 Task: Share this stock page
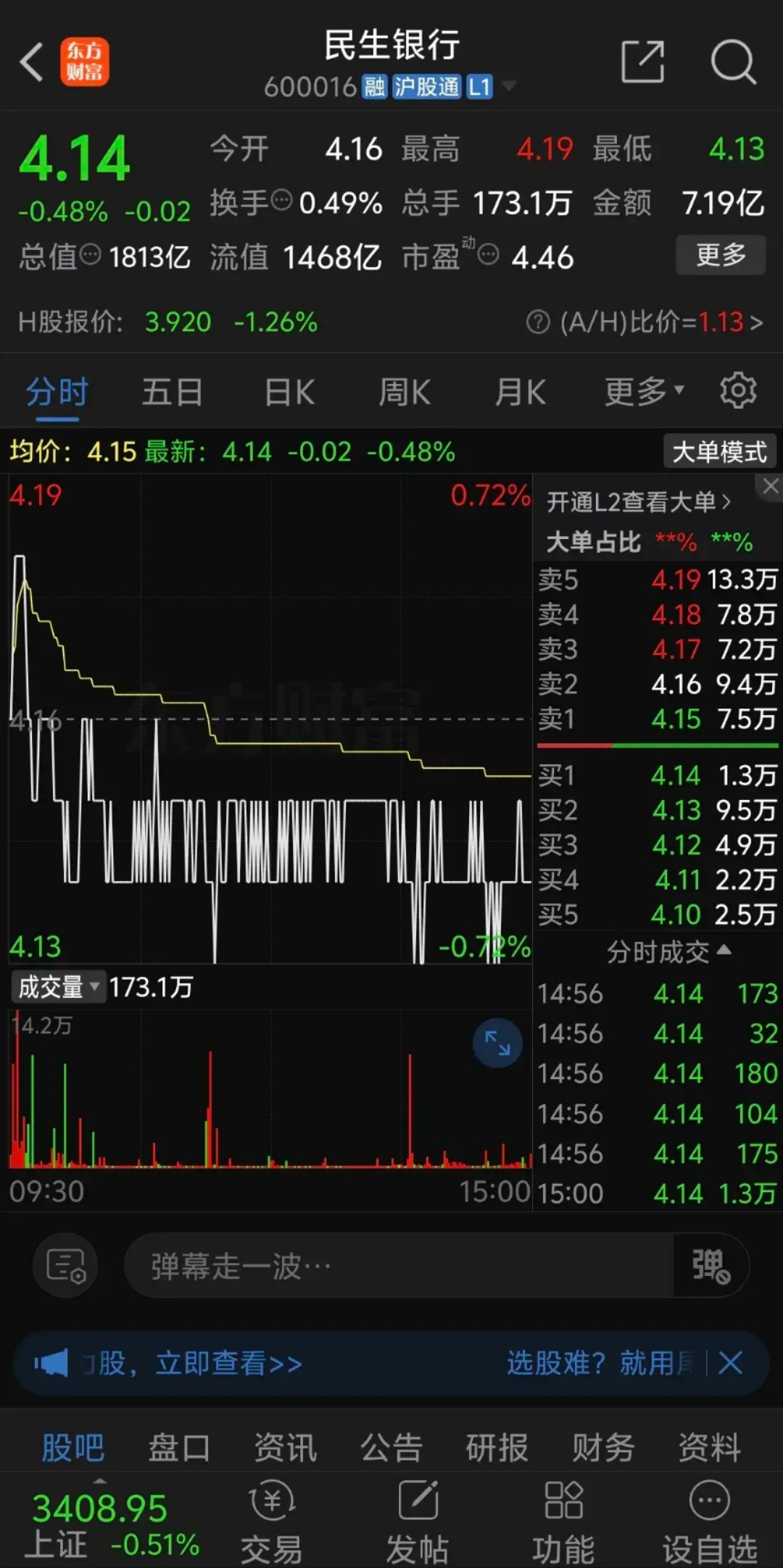[x=642, y=62]
